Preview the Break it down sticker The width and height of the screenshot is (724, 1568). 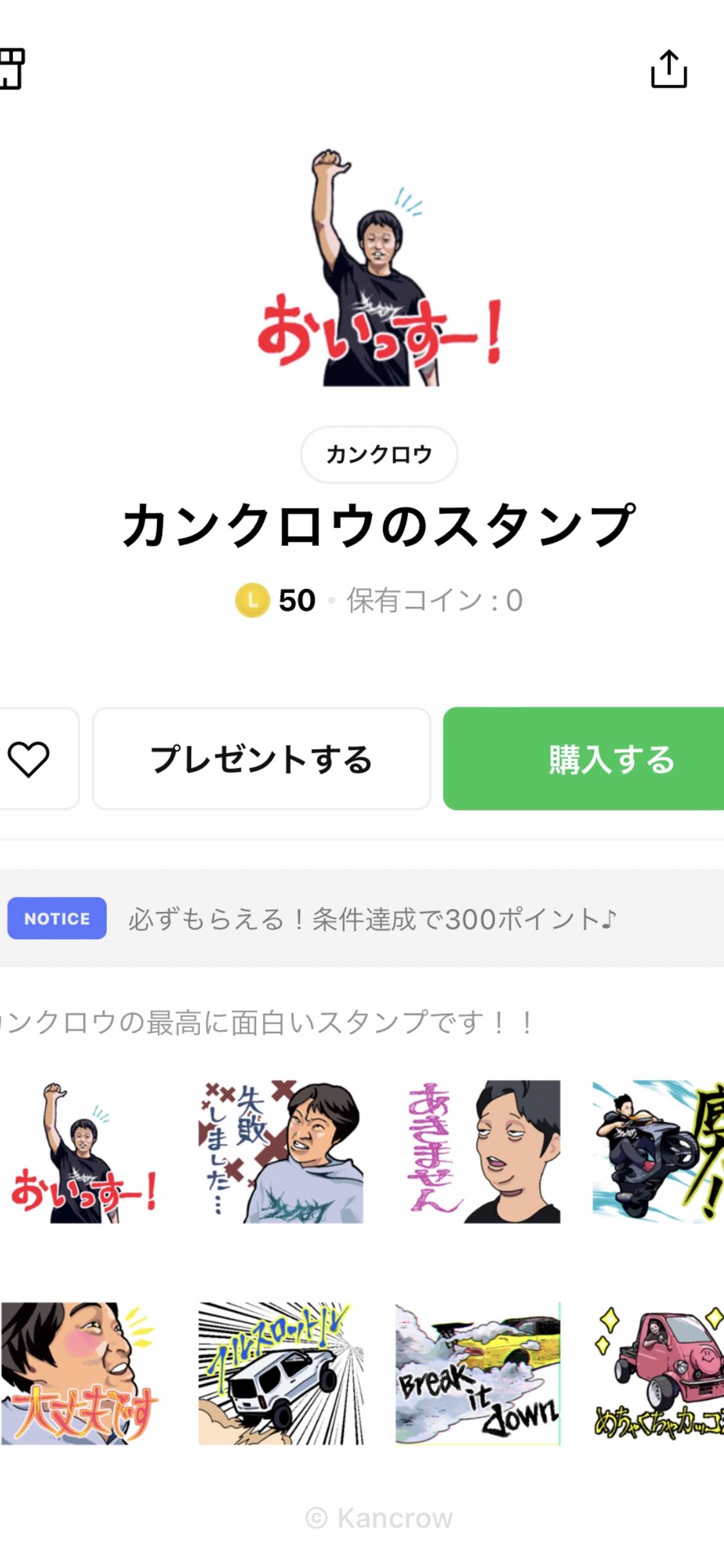[478, 1373]
